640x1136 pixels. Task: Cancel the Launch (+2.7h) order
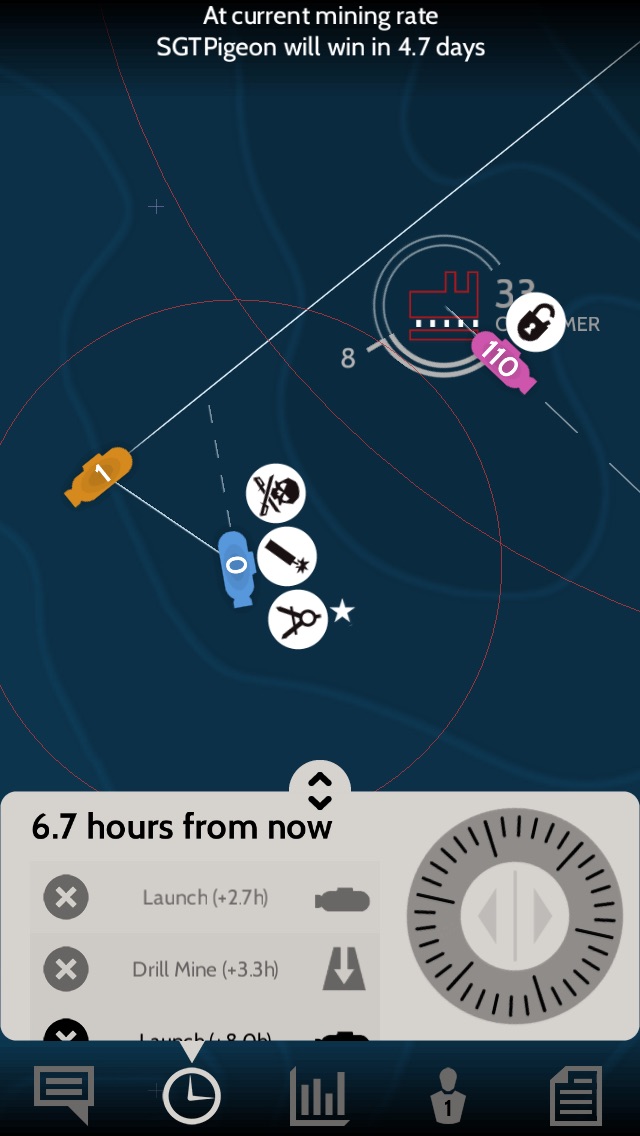66,898
